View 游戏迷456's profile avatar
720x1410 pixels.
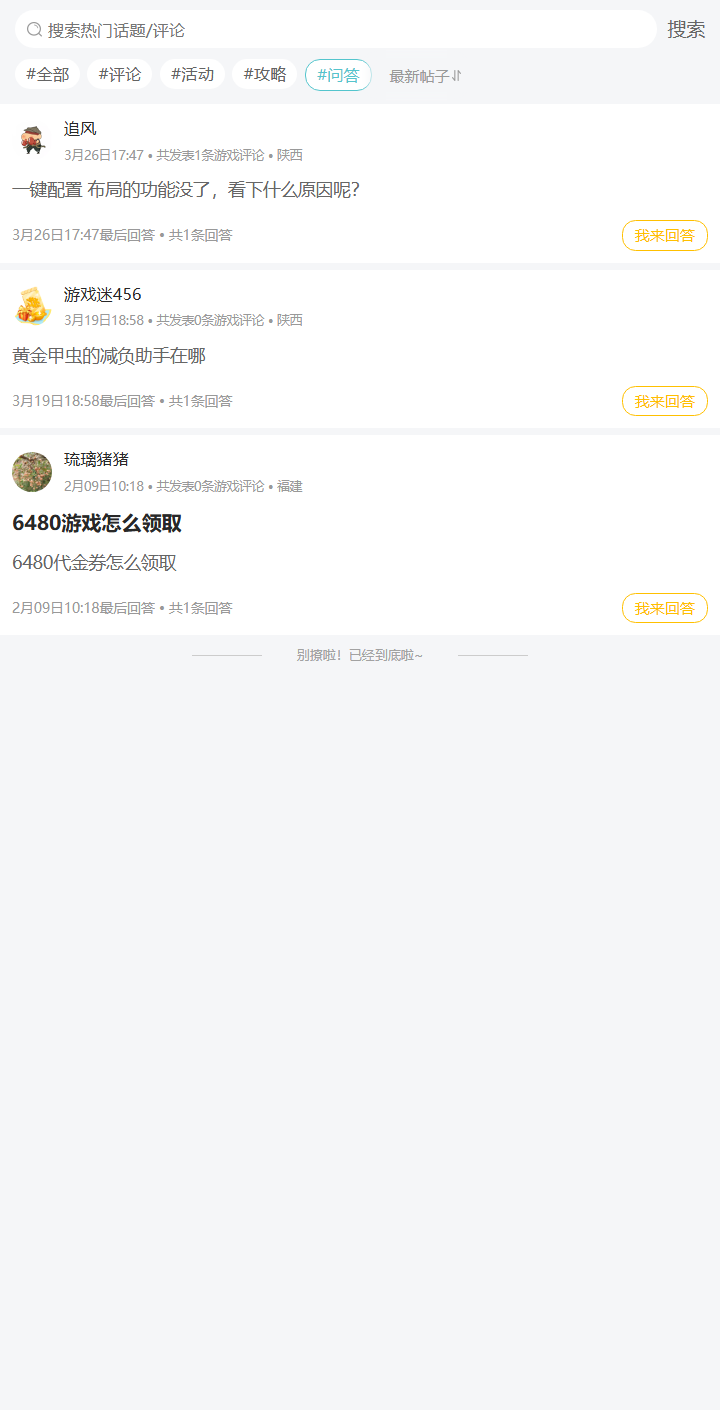[32, 306]
